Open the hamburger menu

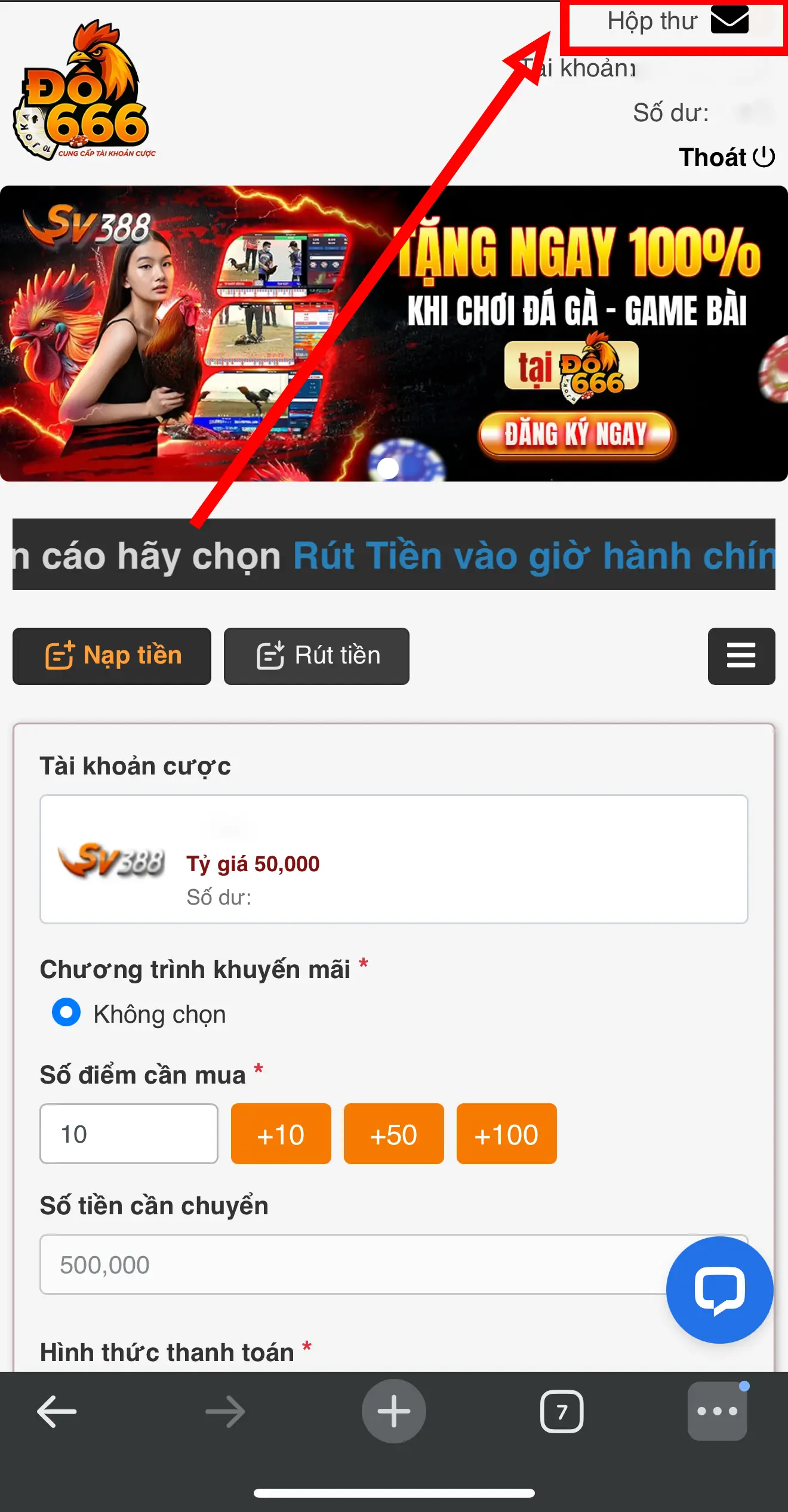[x=741, y=656]
